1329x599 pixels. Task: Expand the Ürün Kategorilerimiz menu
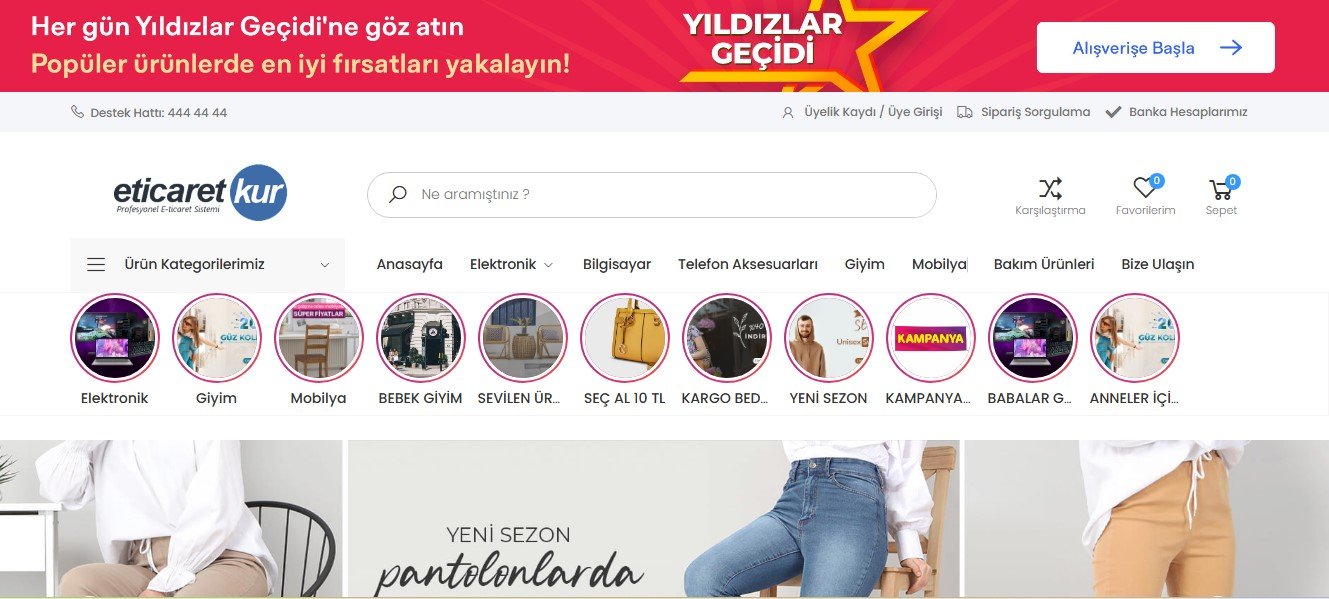(208, 265)
